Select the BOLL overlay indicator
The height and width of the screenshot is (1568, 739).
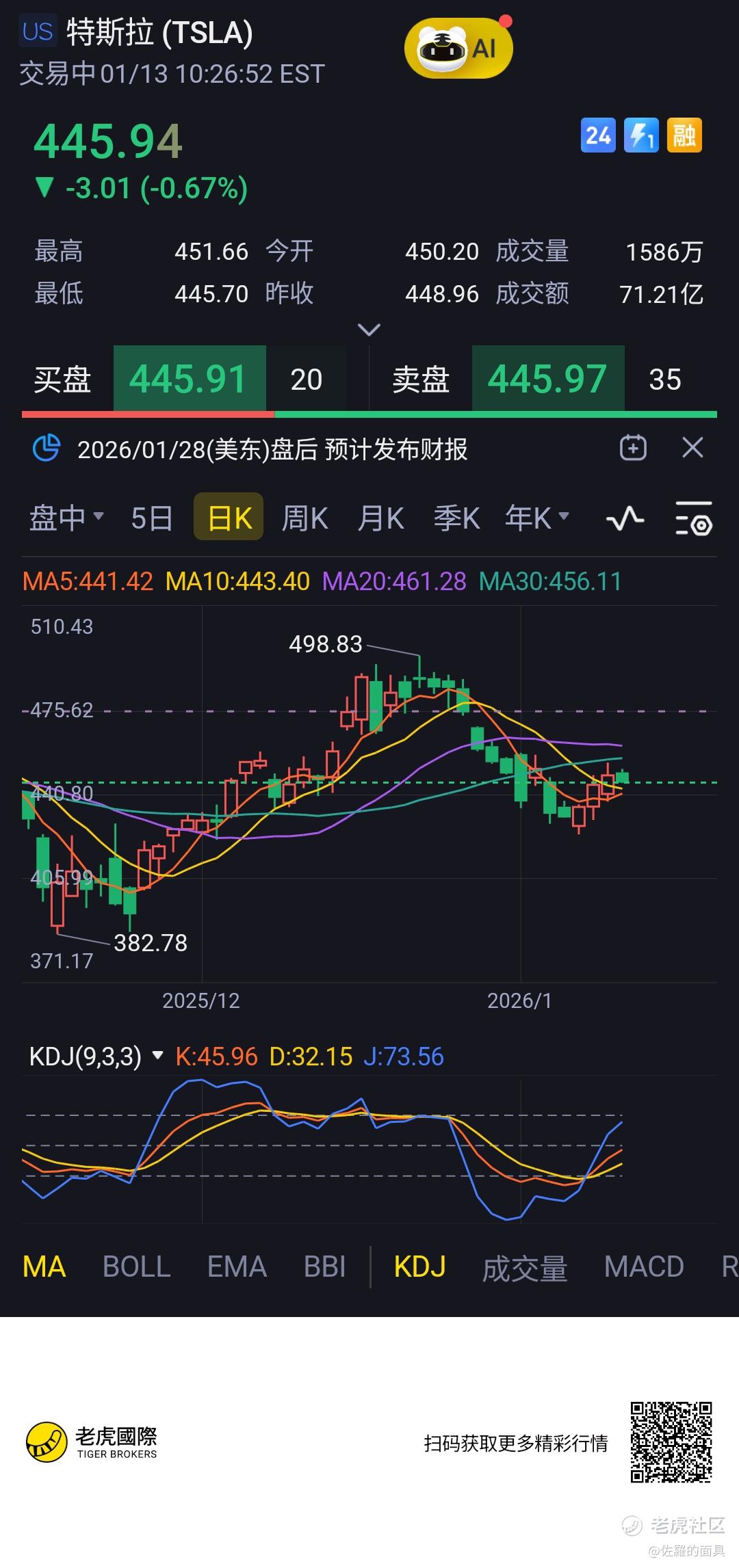136,1266
